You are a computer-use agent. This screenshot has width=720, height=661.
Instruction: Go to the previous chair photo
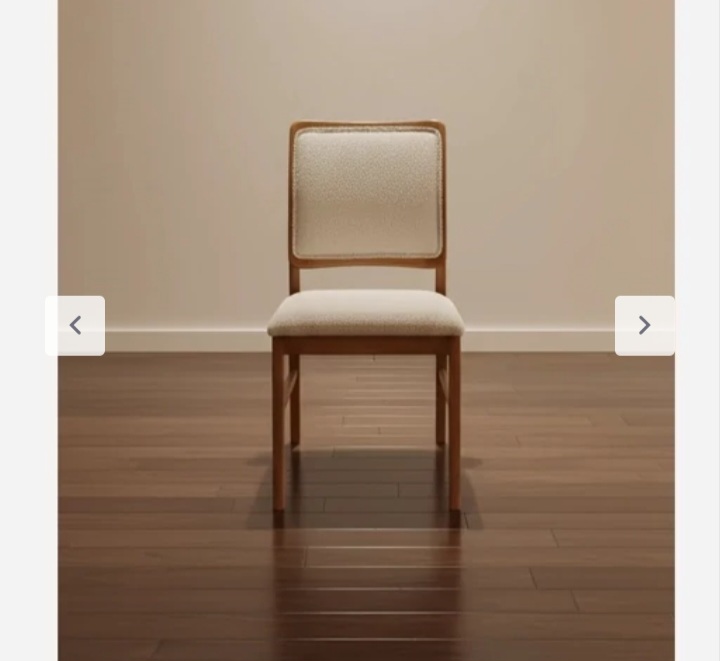(75, 325)
